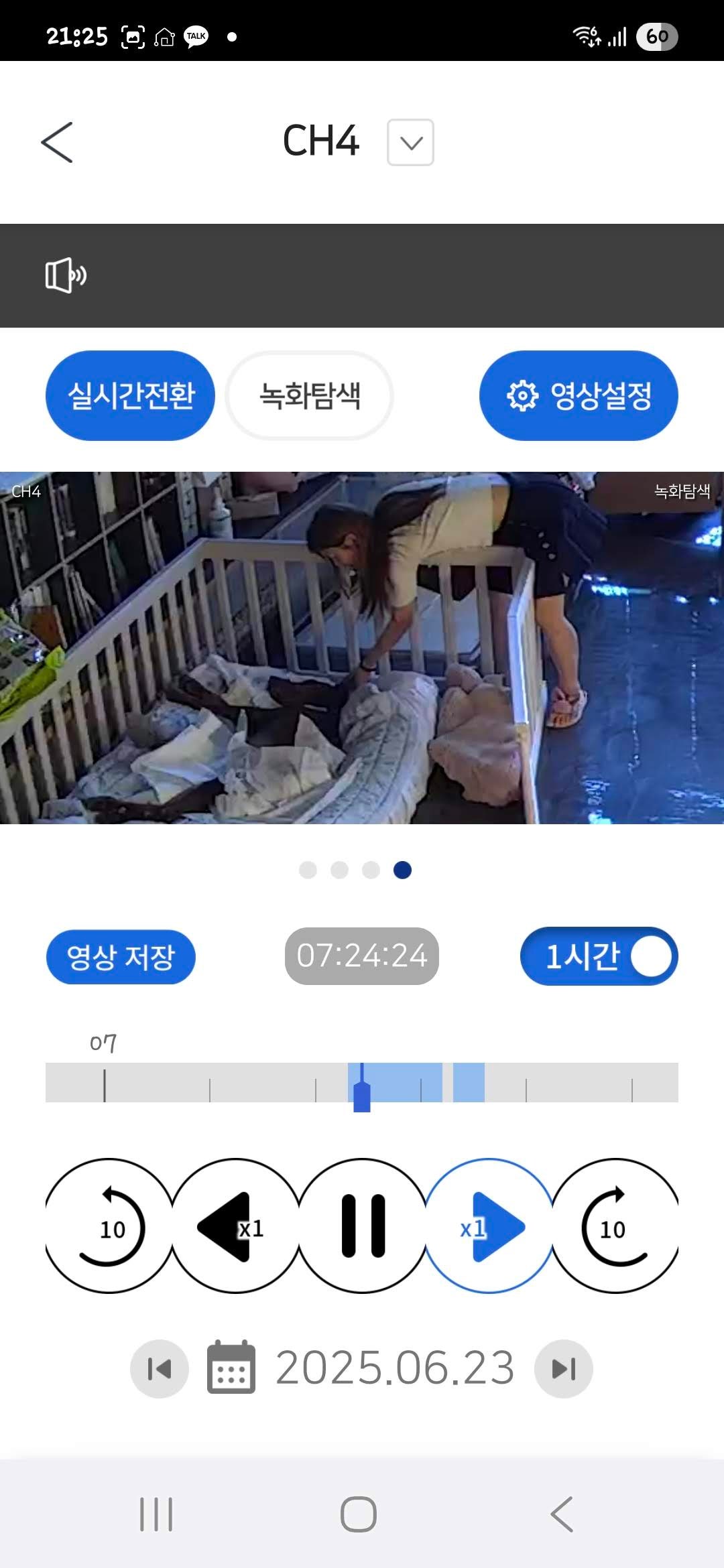Play forward at x1 speed

click(489, 1226)
